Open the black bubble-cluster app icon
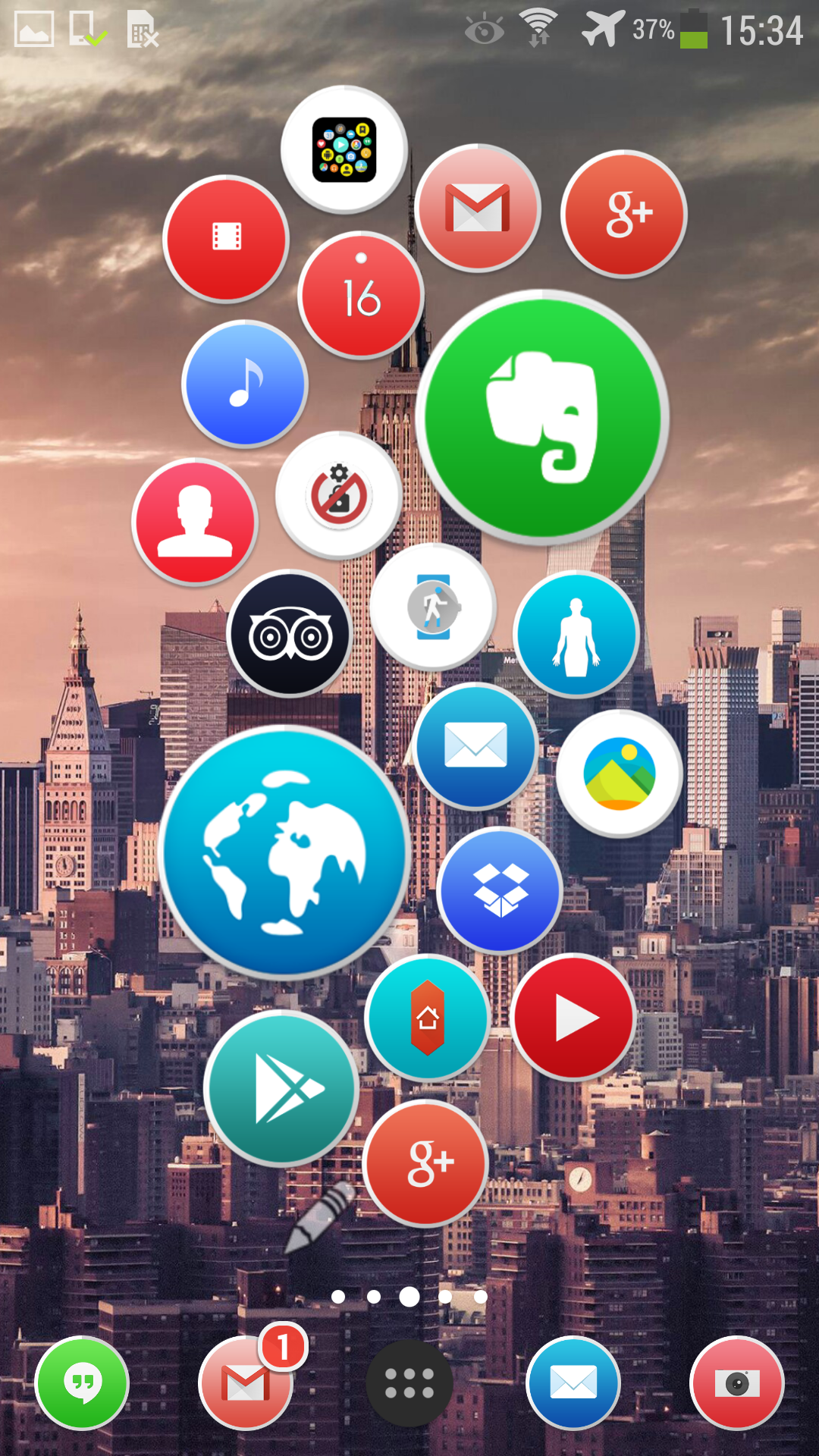819x1456 pixels. (344, 149)
